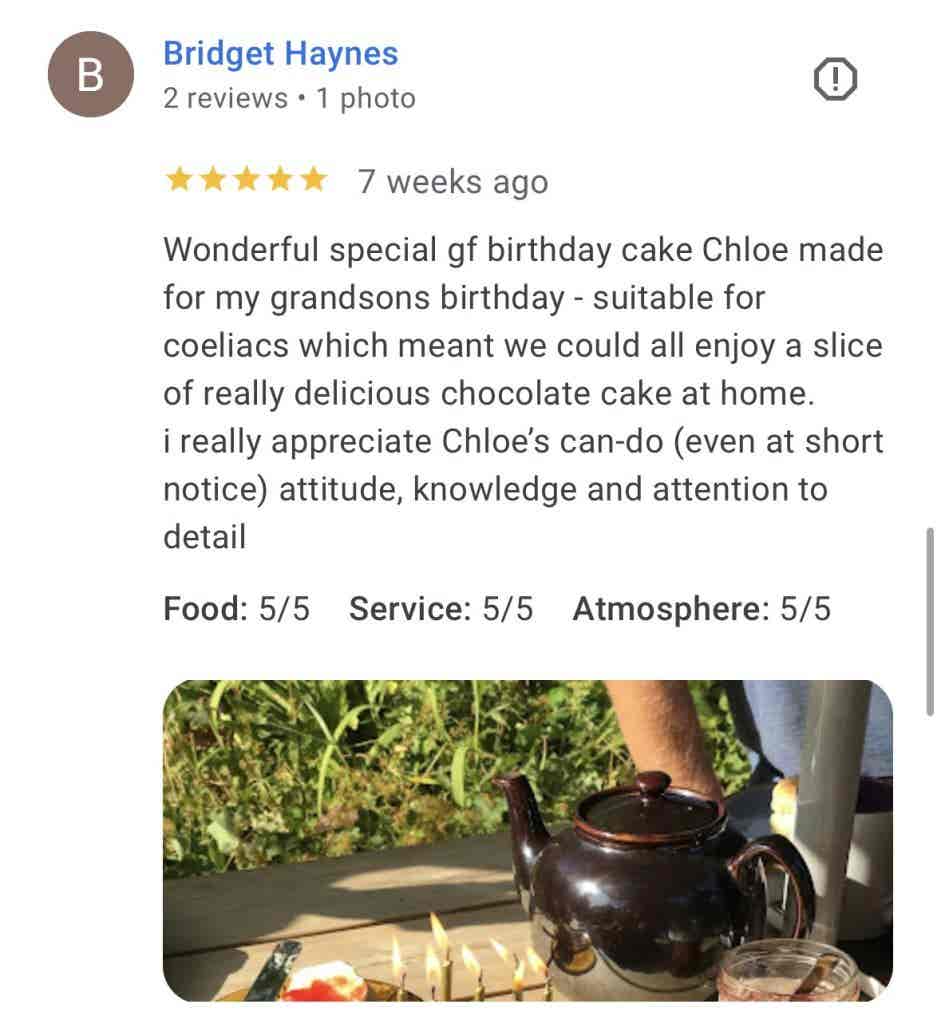The height and width of the screenshot is (1024, 941).
Task: Tap the brown B profile avatar
Action: 91,75
